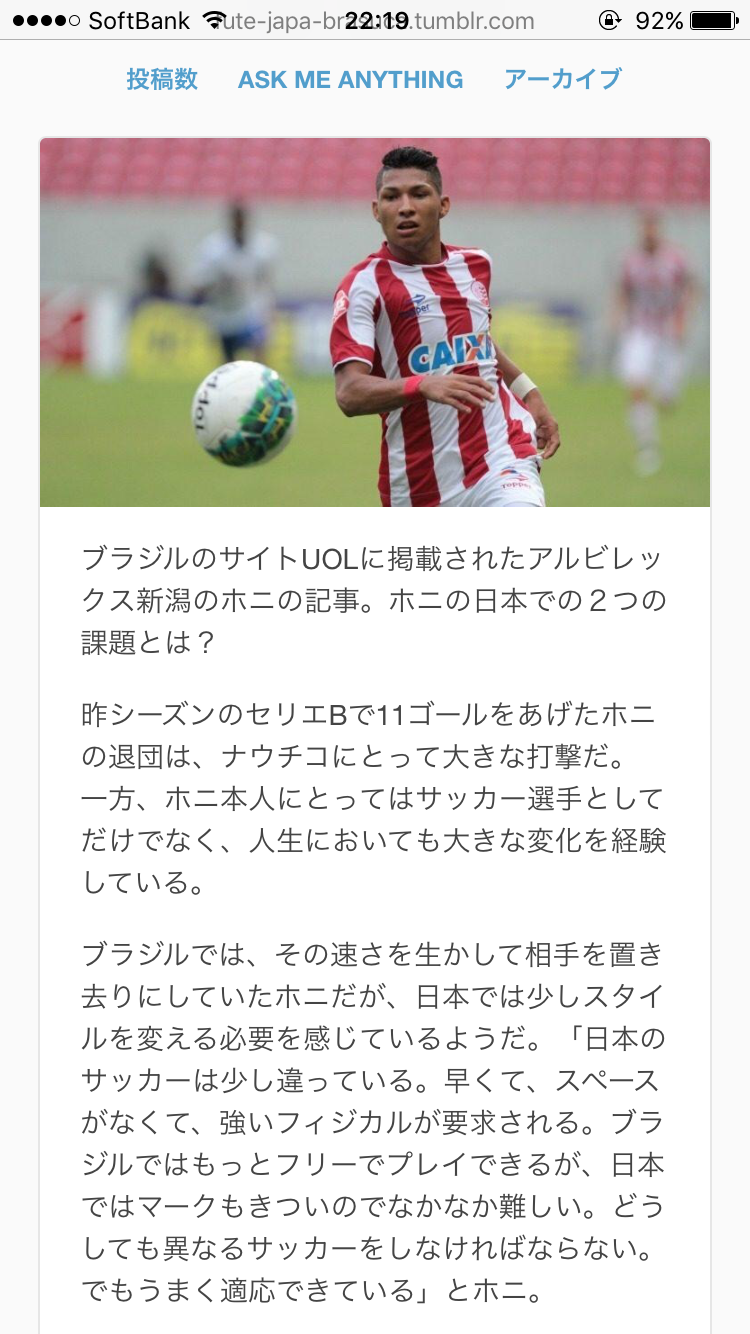Open the アーカイブ archive link

[563, 80]
